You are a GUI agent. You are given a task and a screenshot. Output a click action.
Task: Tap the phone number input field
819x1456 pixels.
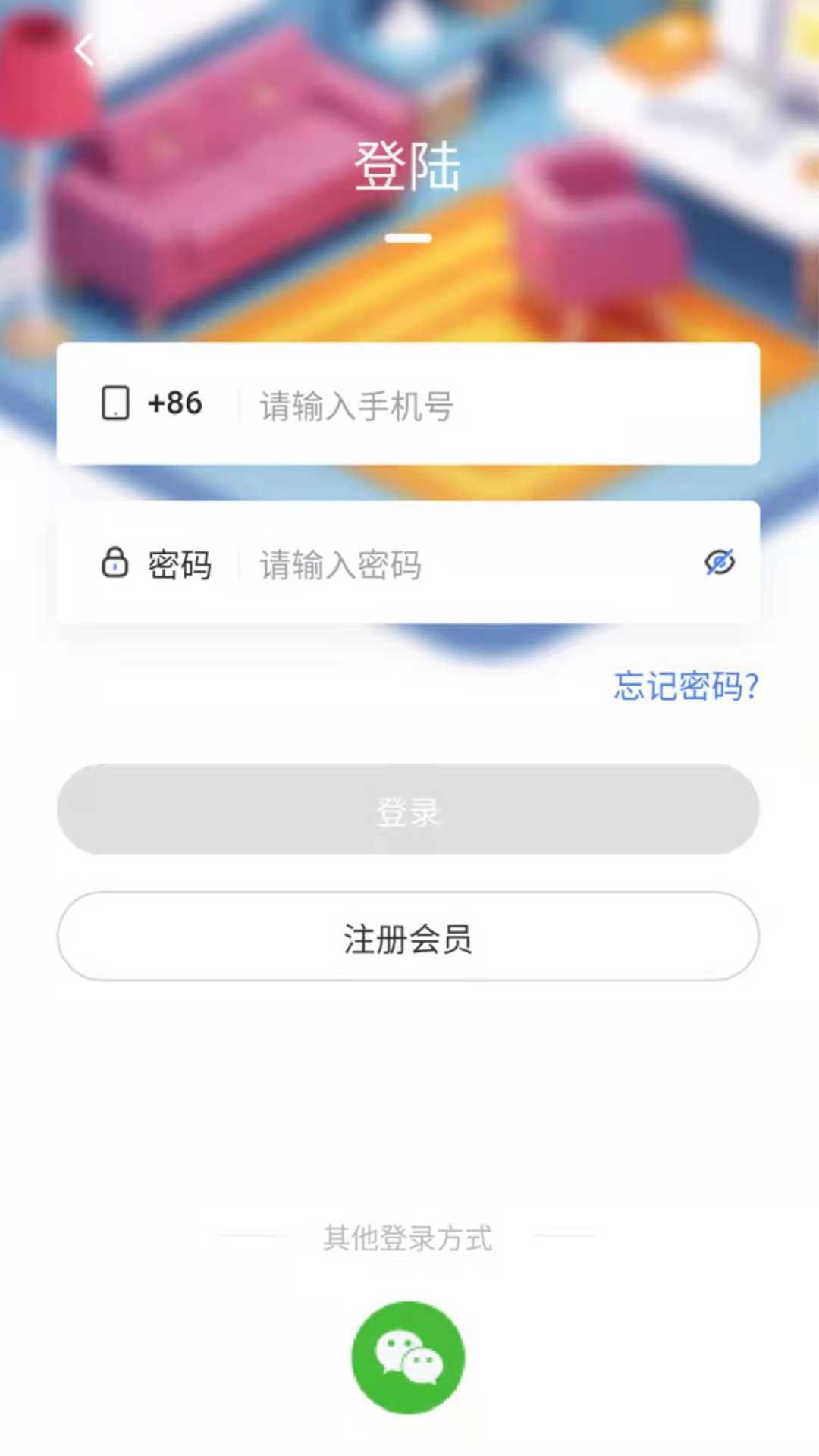coord(485,405)
